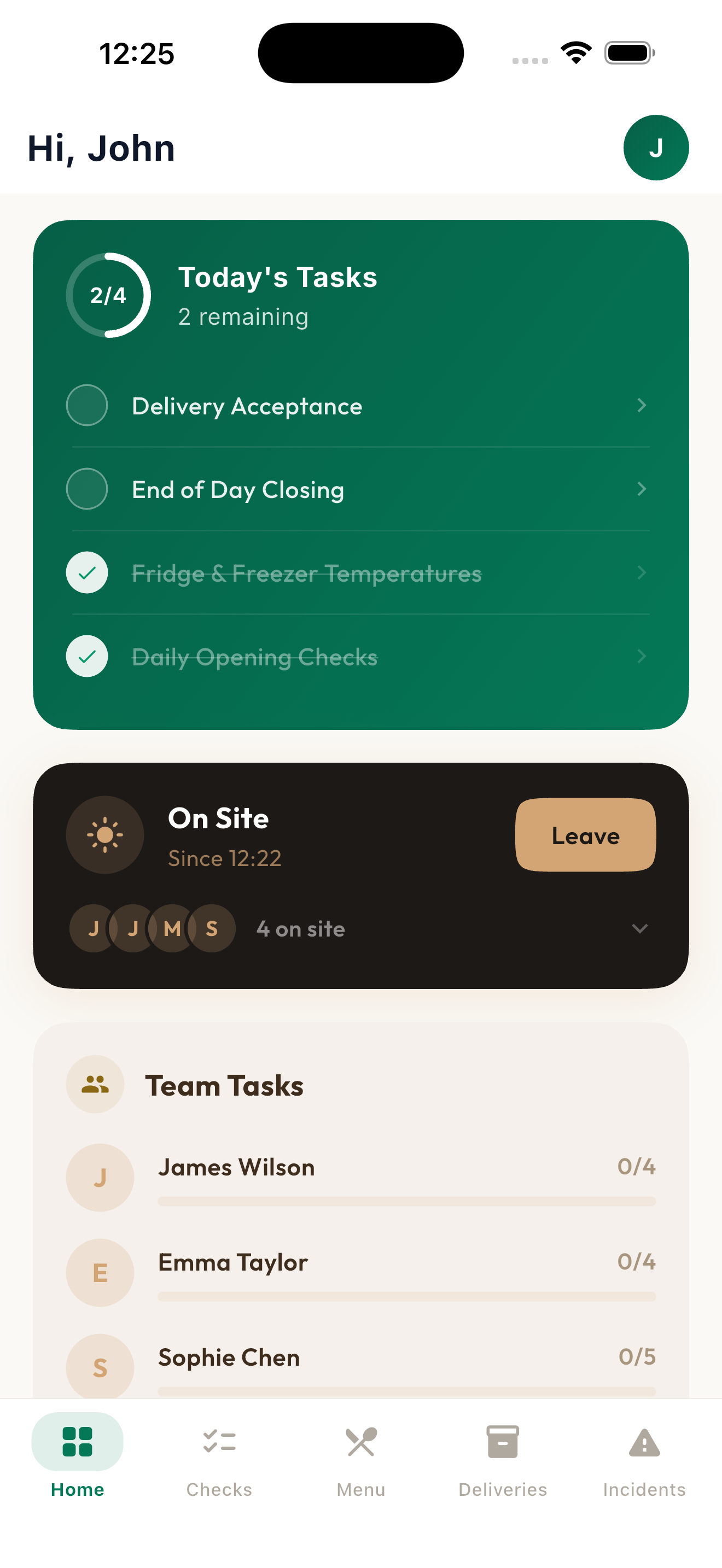
Task: Open End of Day Closing details via chevron
Action: (x=641, y=489)
